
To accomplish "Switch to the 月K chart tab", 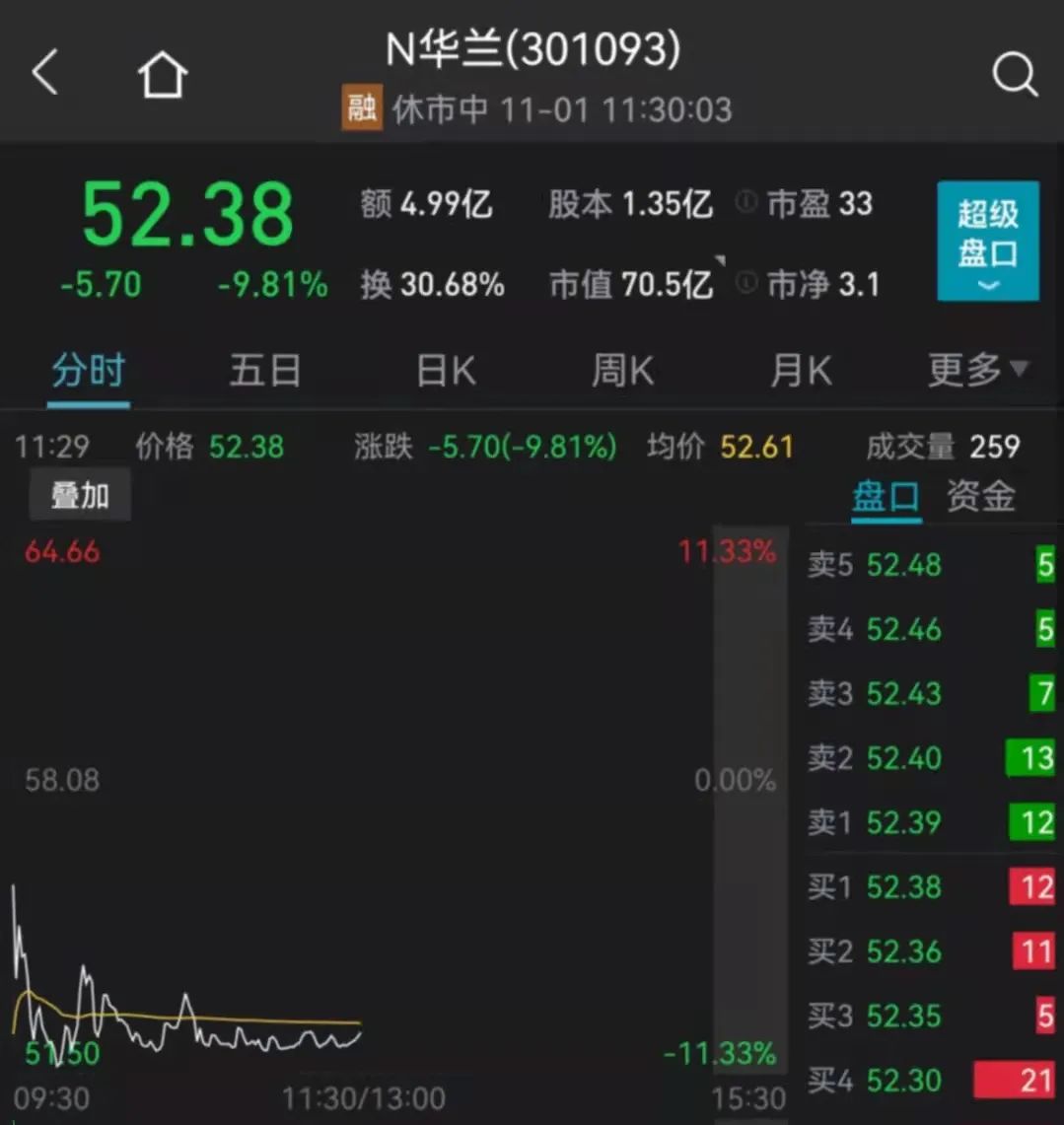I will pyautogui.click(x=801, y=372).
